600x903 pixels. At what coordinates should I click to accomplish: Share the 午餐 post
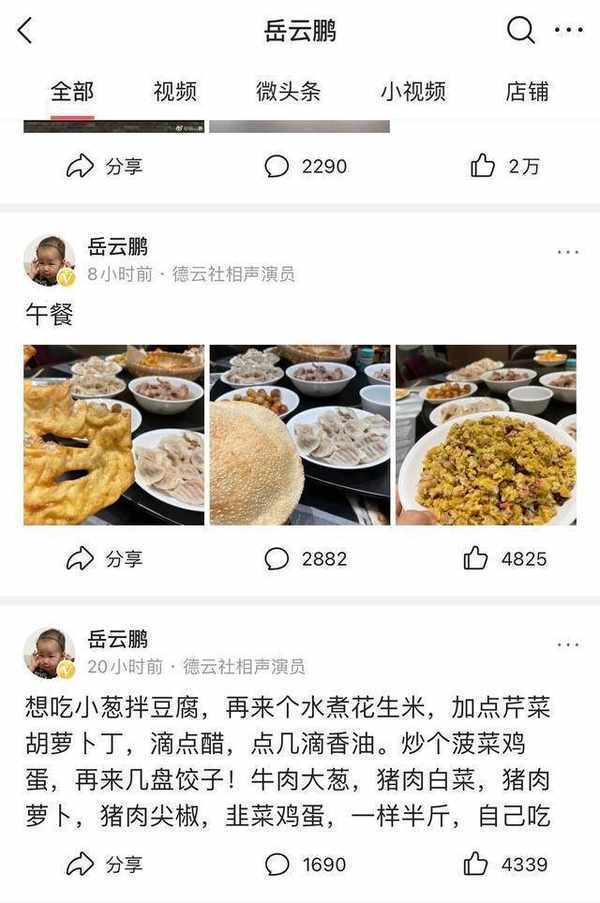click(x=104, y=559)
